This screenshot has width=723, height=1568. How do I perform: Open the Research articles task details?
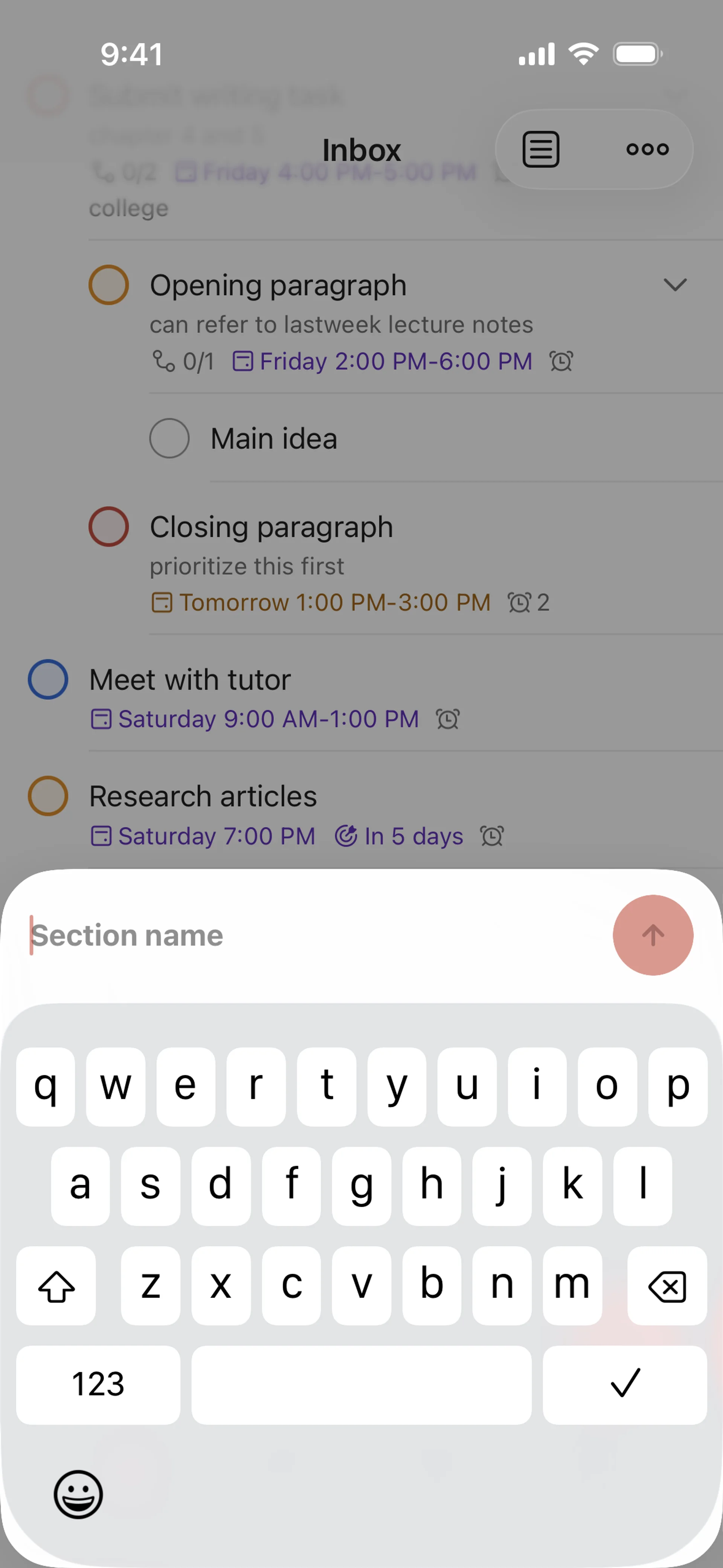[203, 796]
